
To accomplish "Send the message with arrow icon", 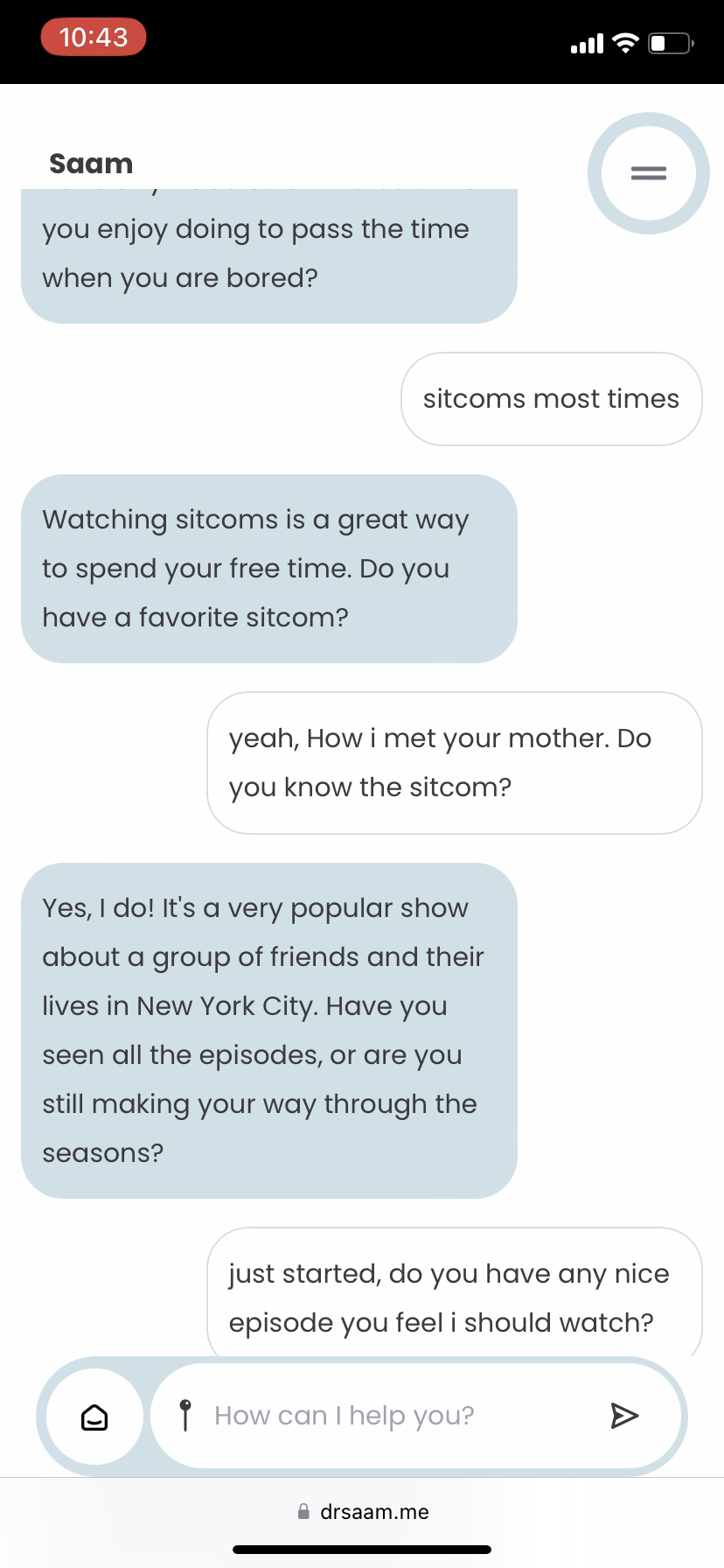I will pyautogui.click(x=623, y=1416).
